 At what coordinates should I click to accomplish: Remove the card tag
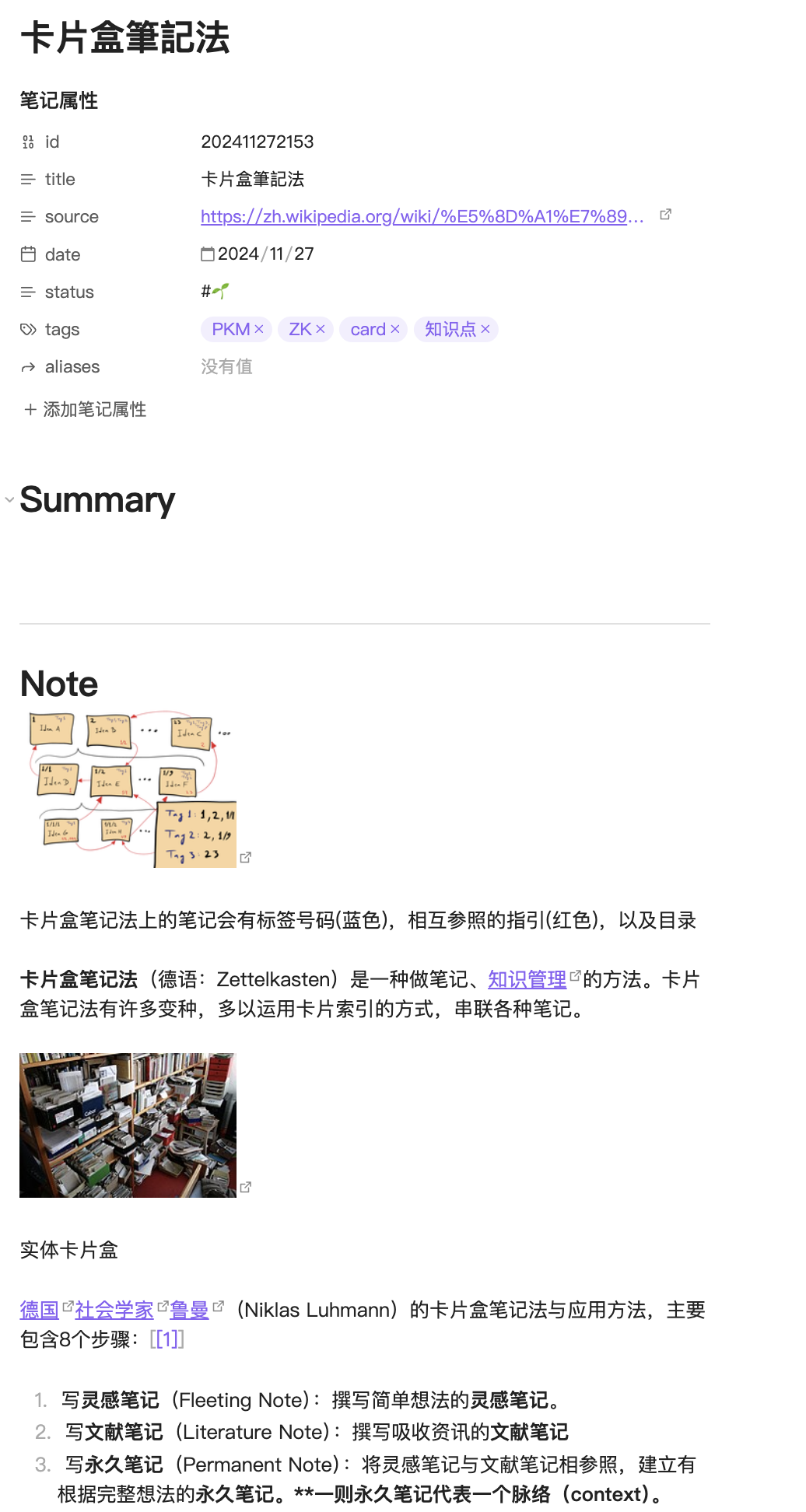[x=395, y=330]
